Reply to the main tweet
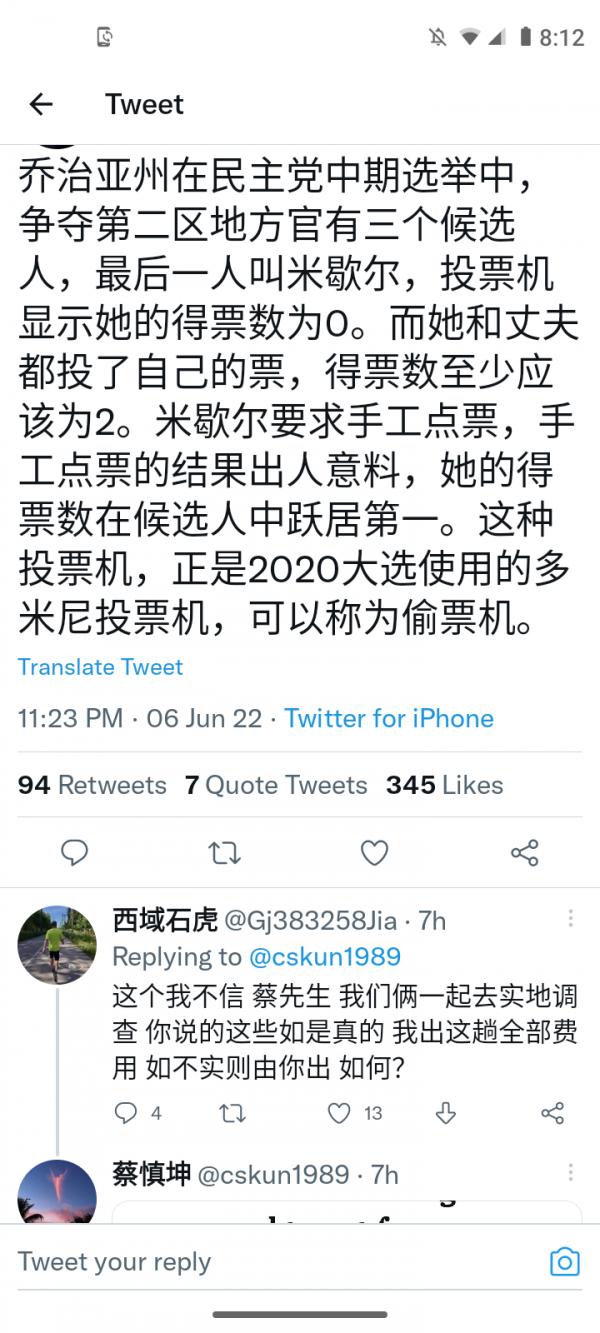Screen dimensions: 600x1333 tap(74, 852)
